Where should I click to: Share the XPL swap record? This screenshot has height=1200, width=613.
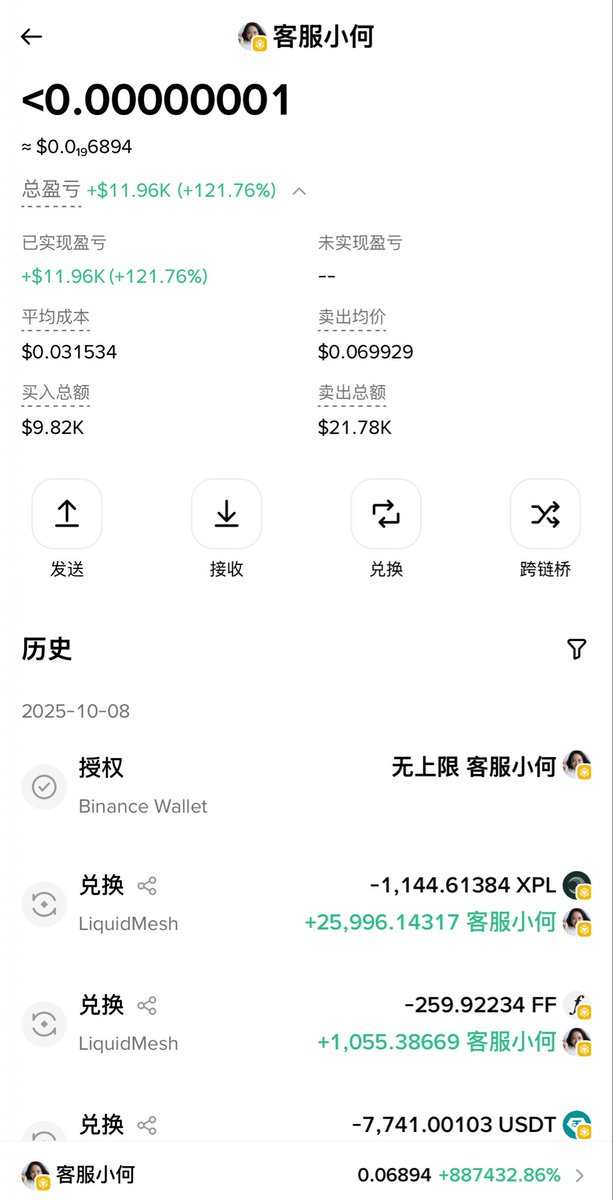[147, 886]
